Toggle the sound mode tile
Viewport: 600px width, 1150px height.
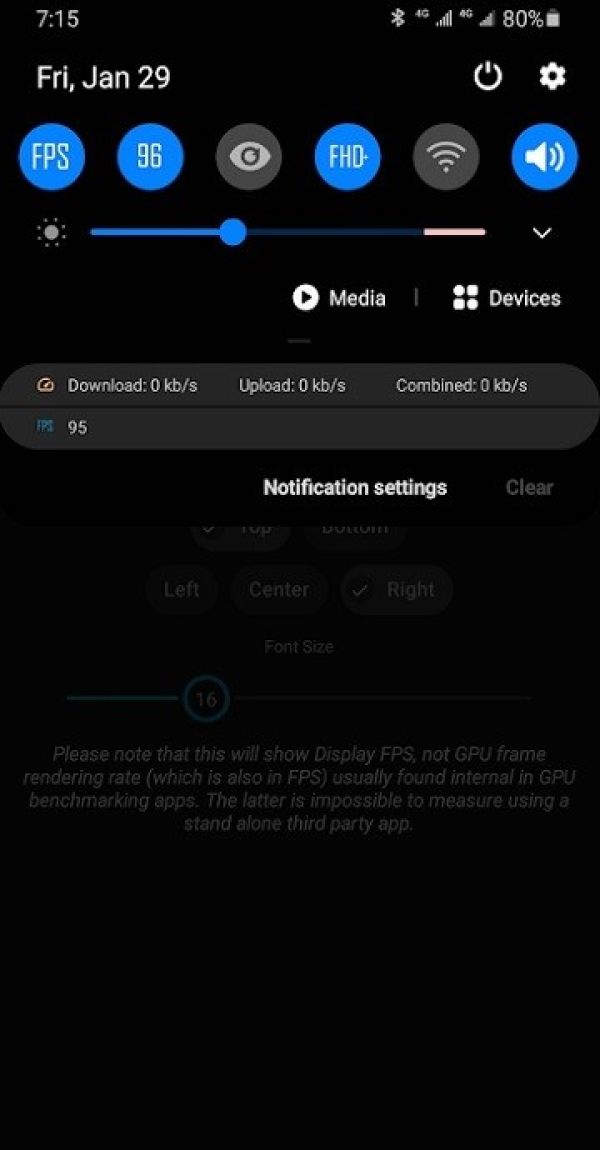click(x=544, y=157)
